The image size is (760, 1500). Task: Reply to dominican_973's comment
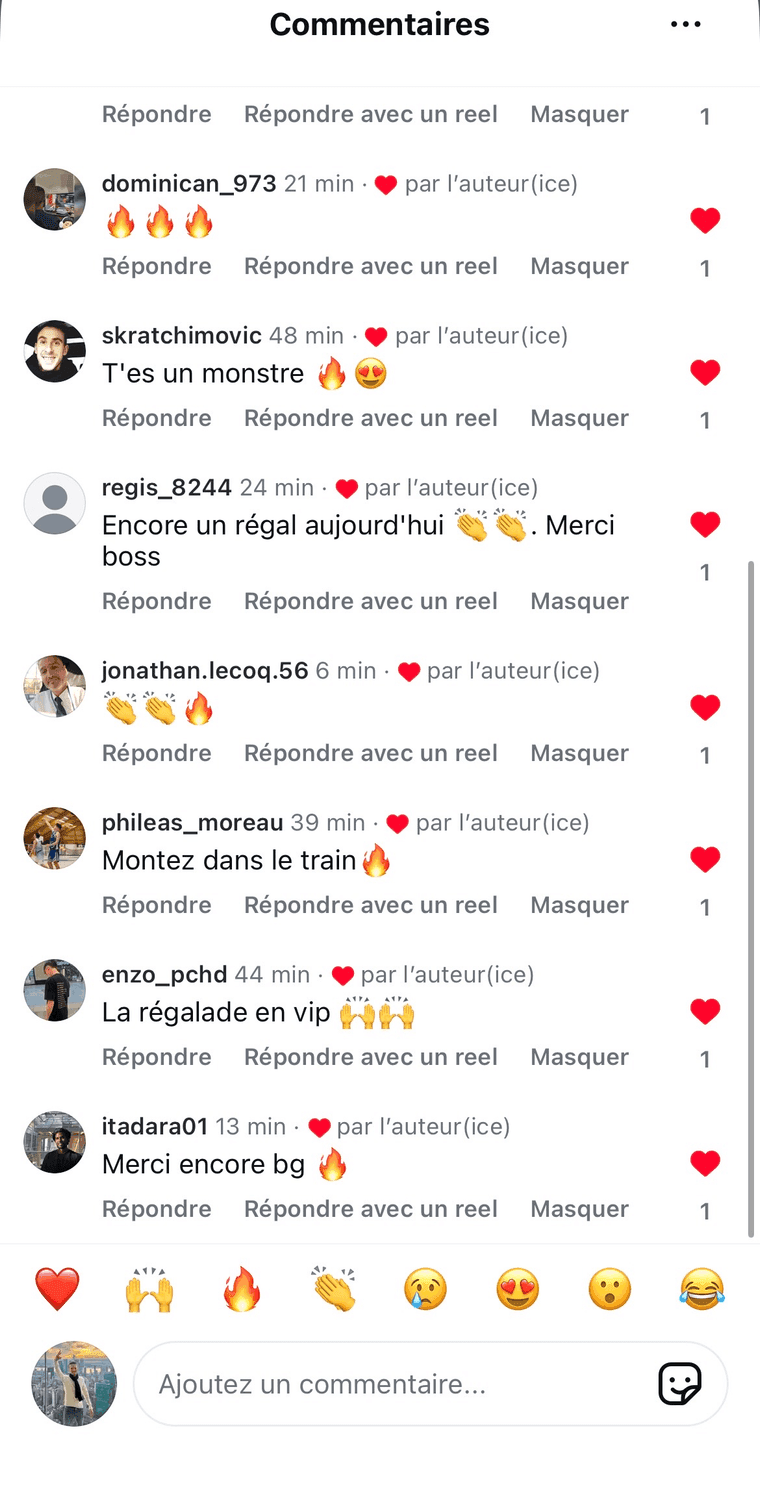point(157,266)
